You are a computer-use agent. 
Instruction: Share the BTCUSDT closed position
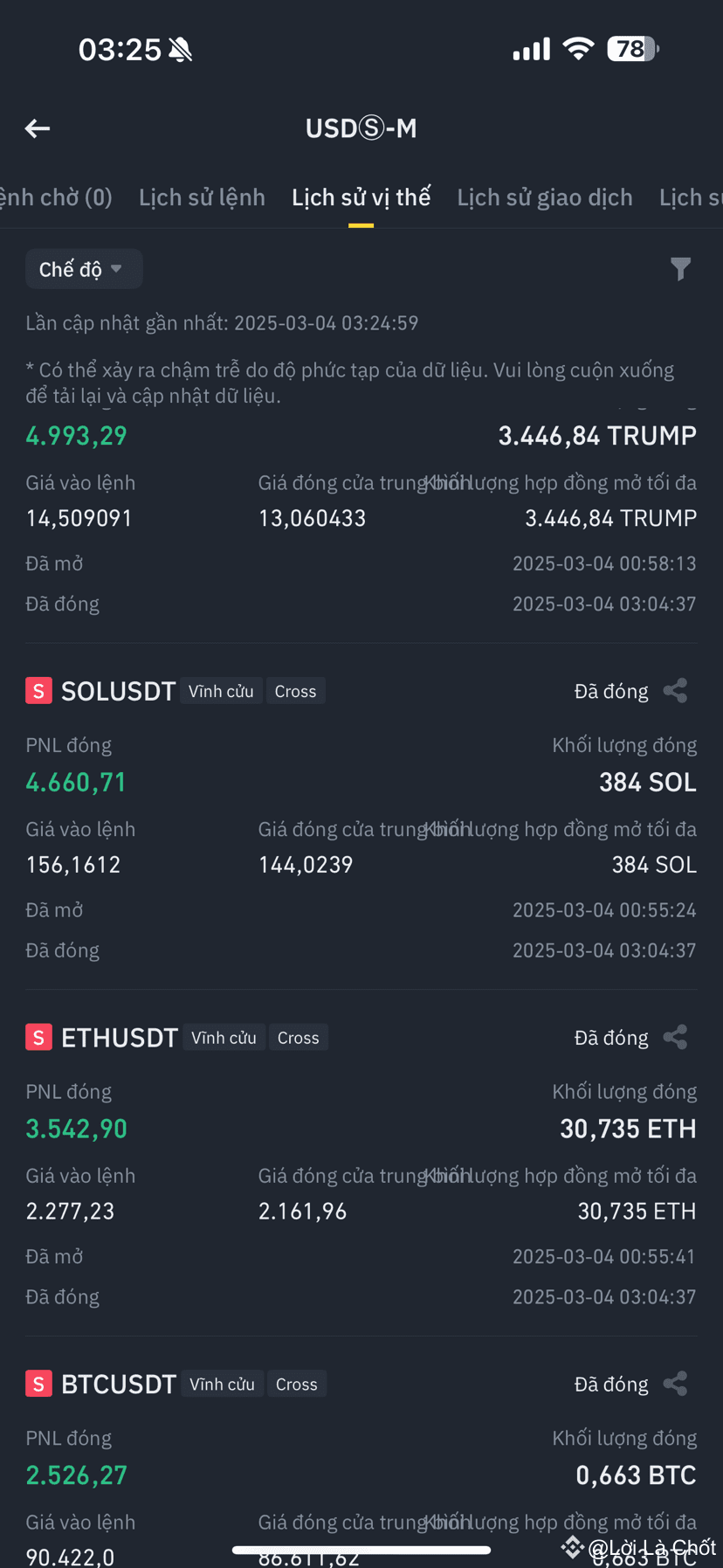[x=675, y=1384]
